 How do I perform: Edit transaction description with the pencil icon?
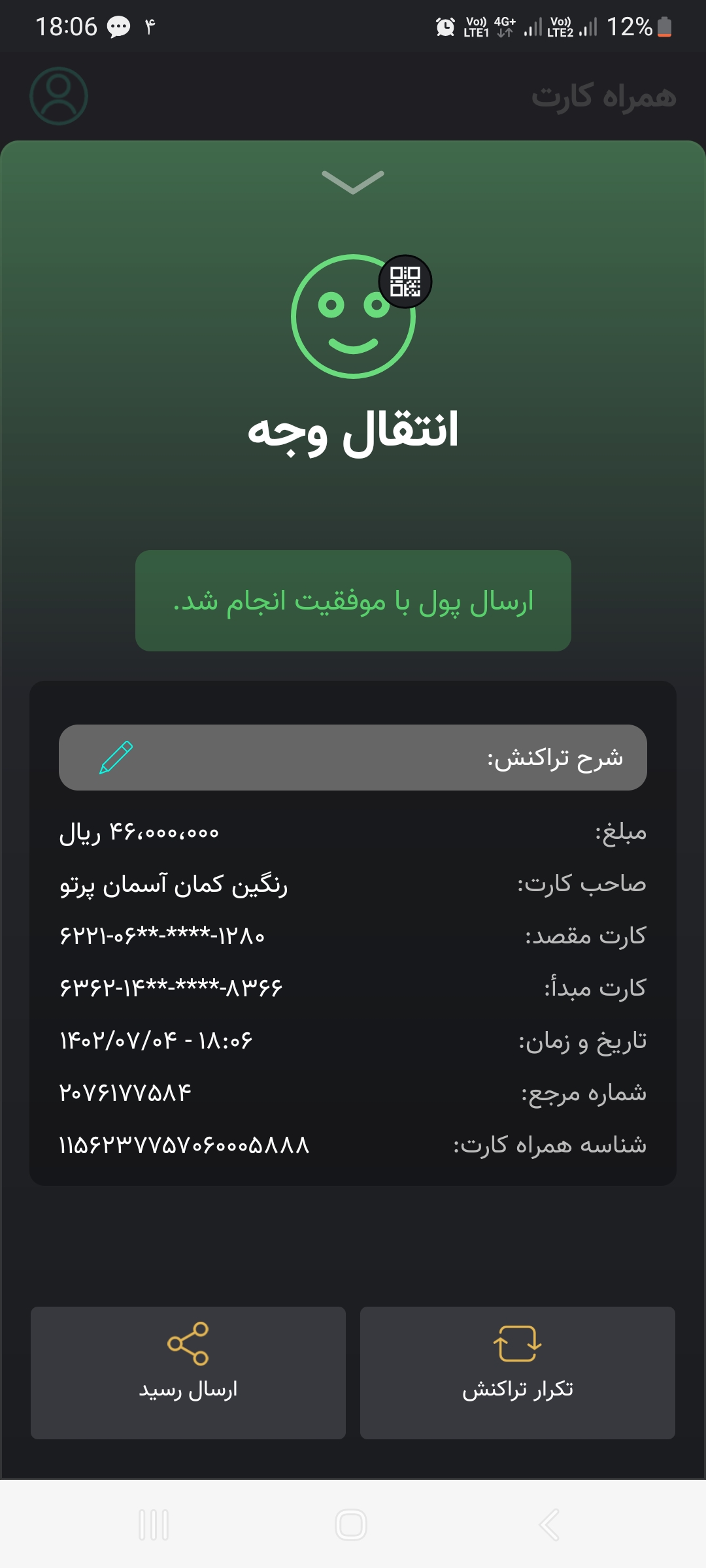click(116, 758)
